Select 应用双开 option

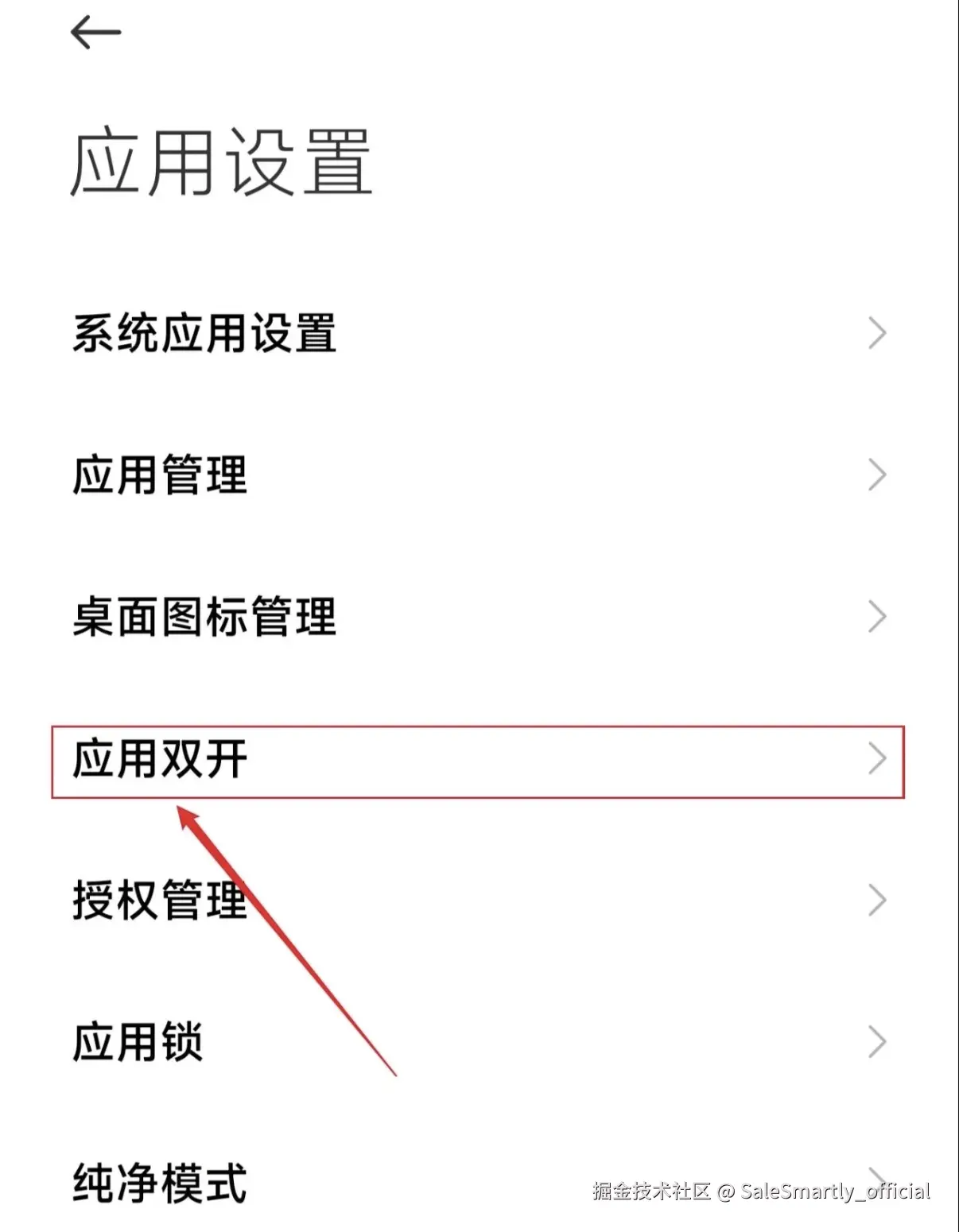click(160, 759)
